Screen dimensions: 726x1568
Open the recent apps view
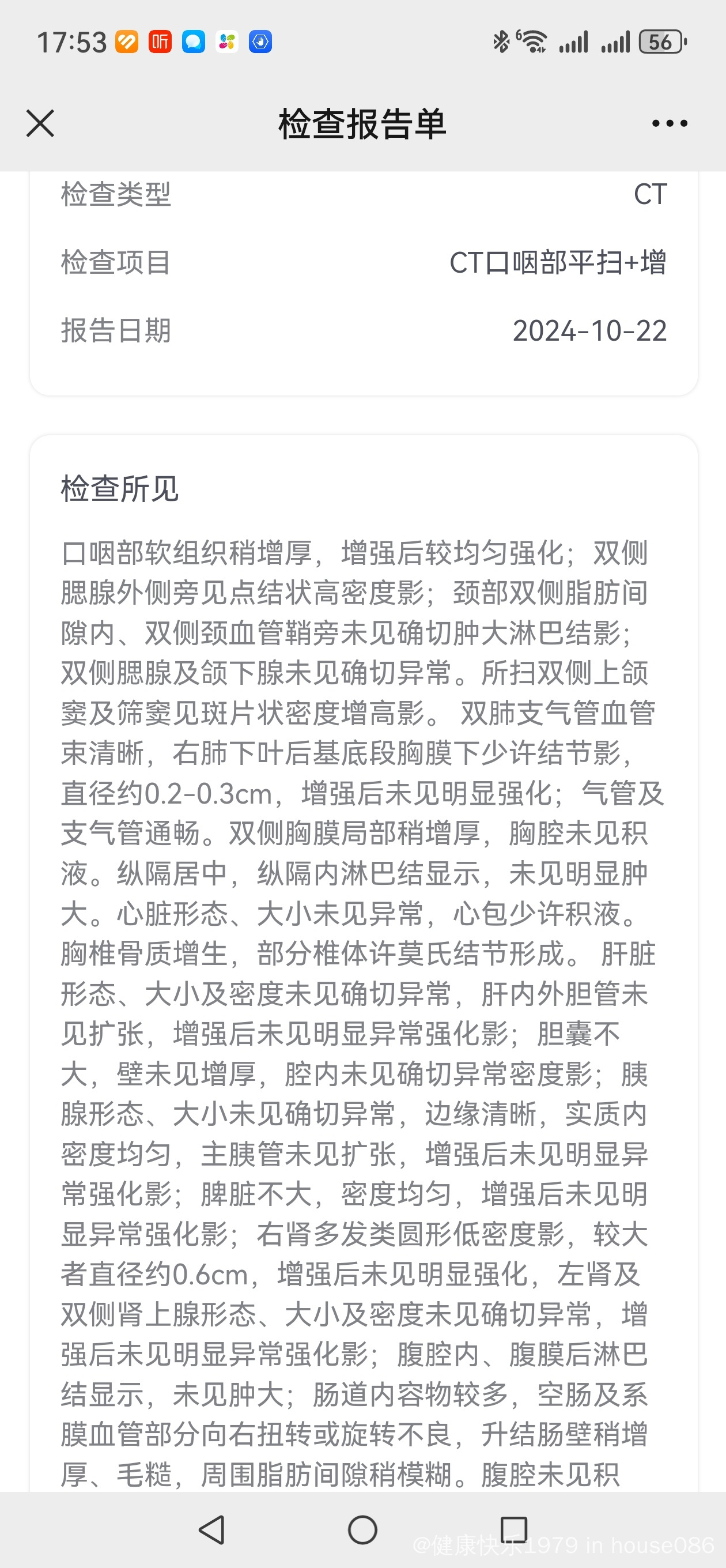513,1529
